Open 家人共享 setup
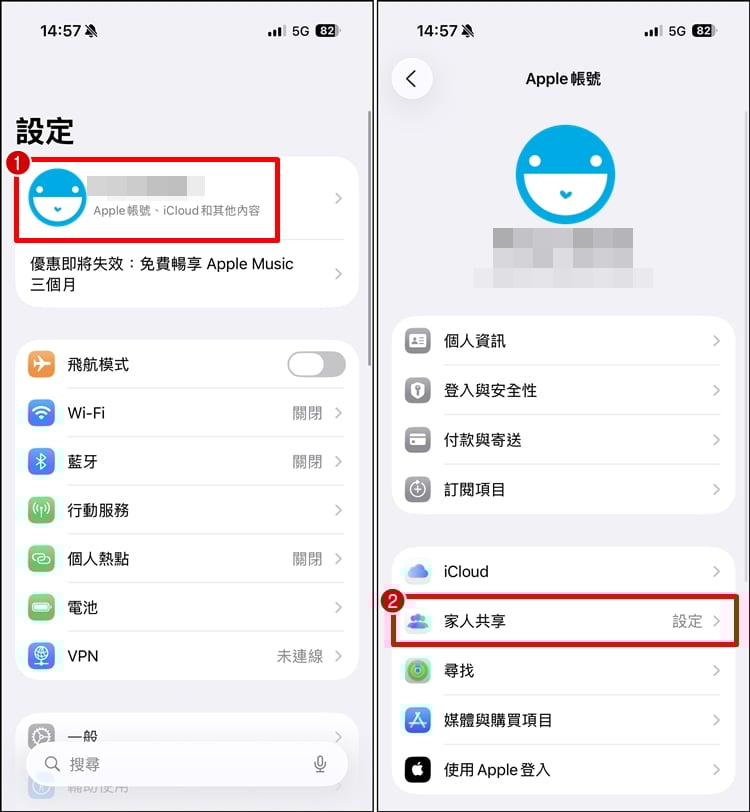Viewport: 750px width, 812px height. 562,621
